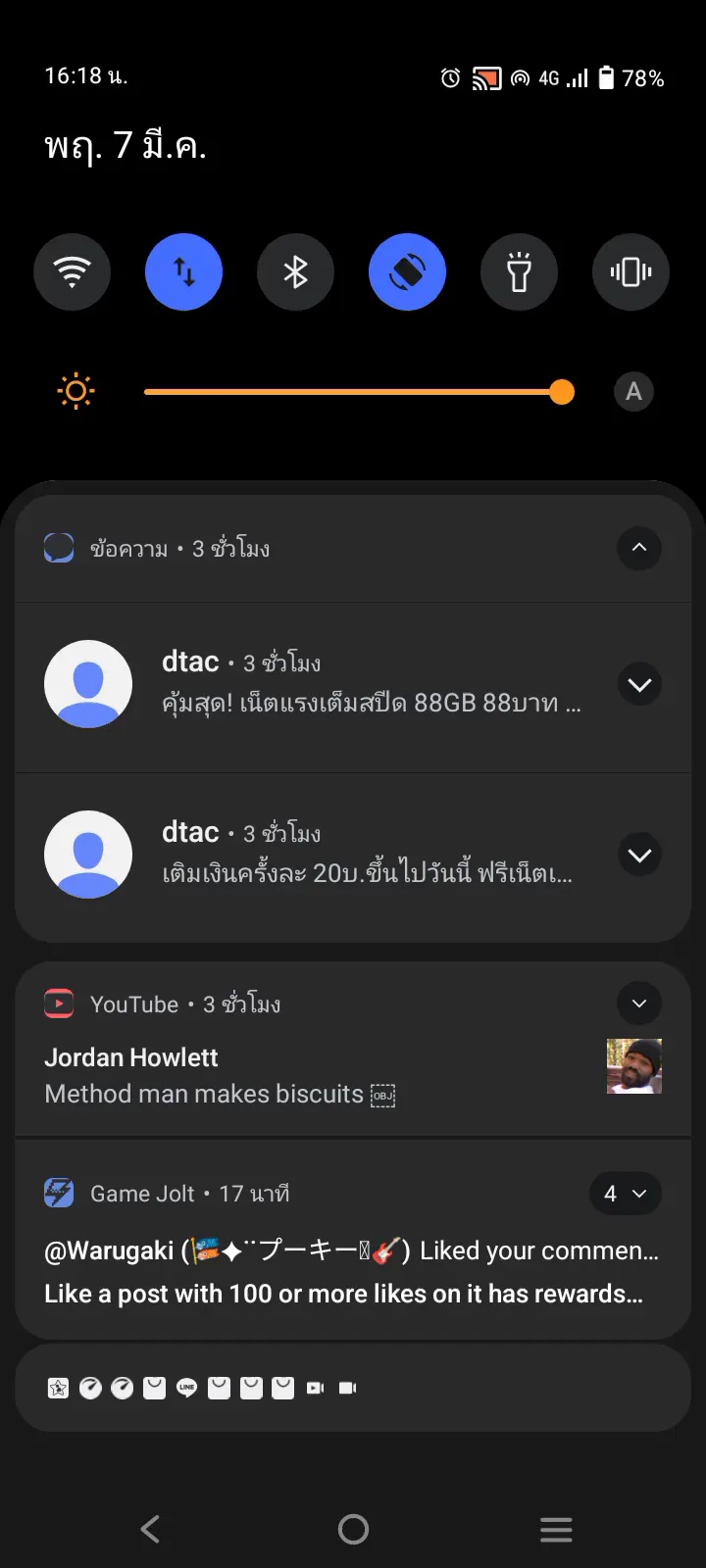
Task: Expand the YouTube notification
Action: 639,1004
